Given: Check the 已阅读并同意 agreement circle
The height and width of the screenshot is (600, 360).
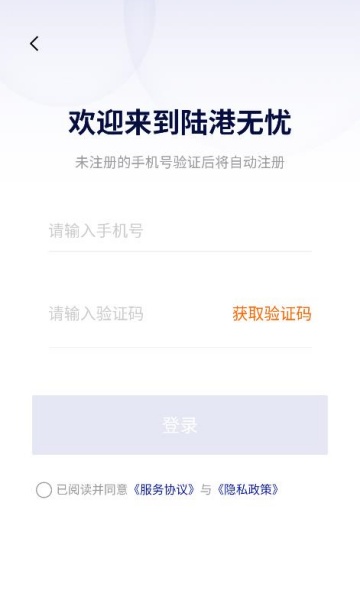Looking at the screenshot, I should [x=44, y=490].
